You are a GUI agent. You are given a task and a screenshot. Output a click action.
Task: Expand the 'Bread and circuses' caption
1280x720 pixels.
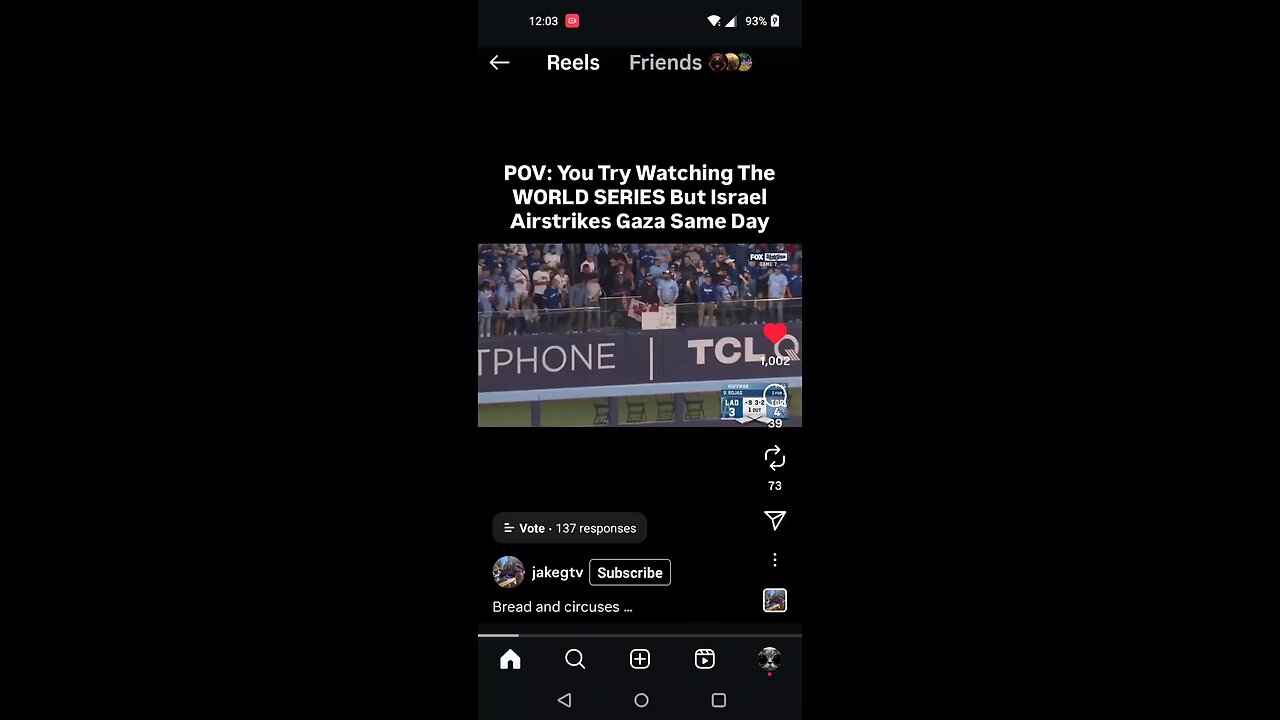point(562,606)
